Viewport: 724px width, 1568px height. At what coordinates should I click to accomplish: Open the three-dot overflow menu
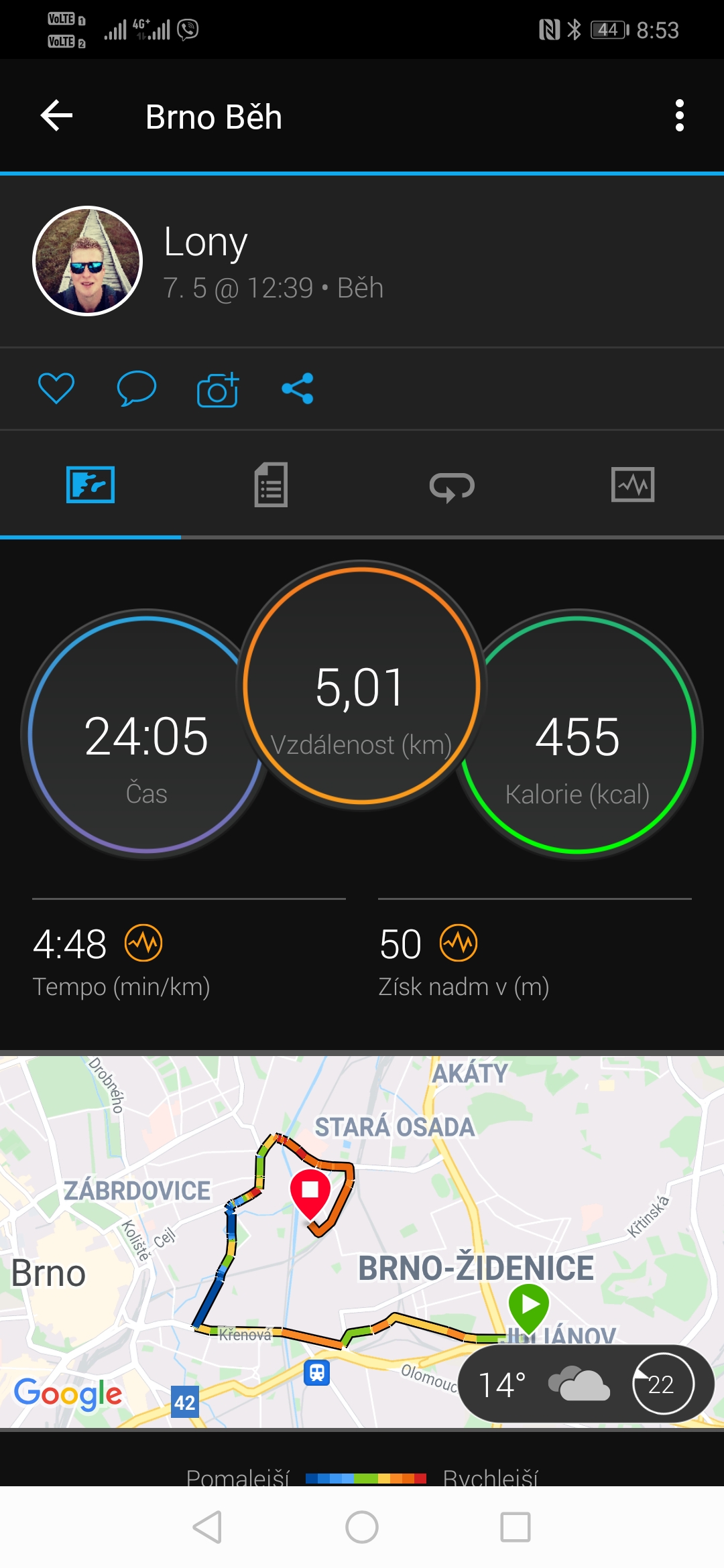pyautogui.click(x=680, y=116)
